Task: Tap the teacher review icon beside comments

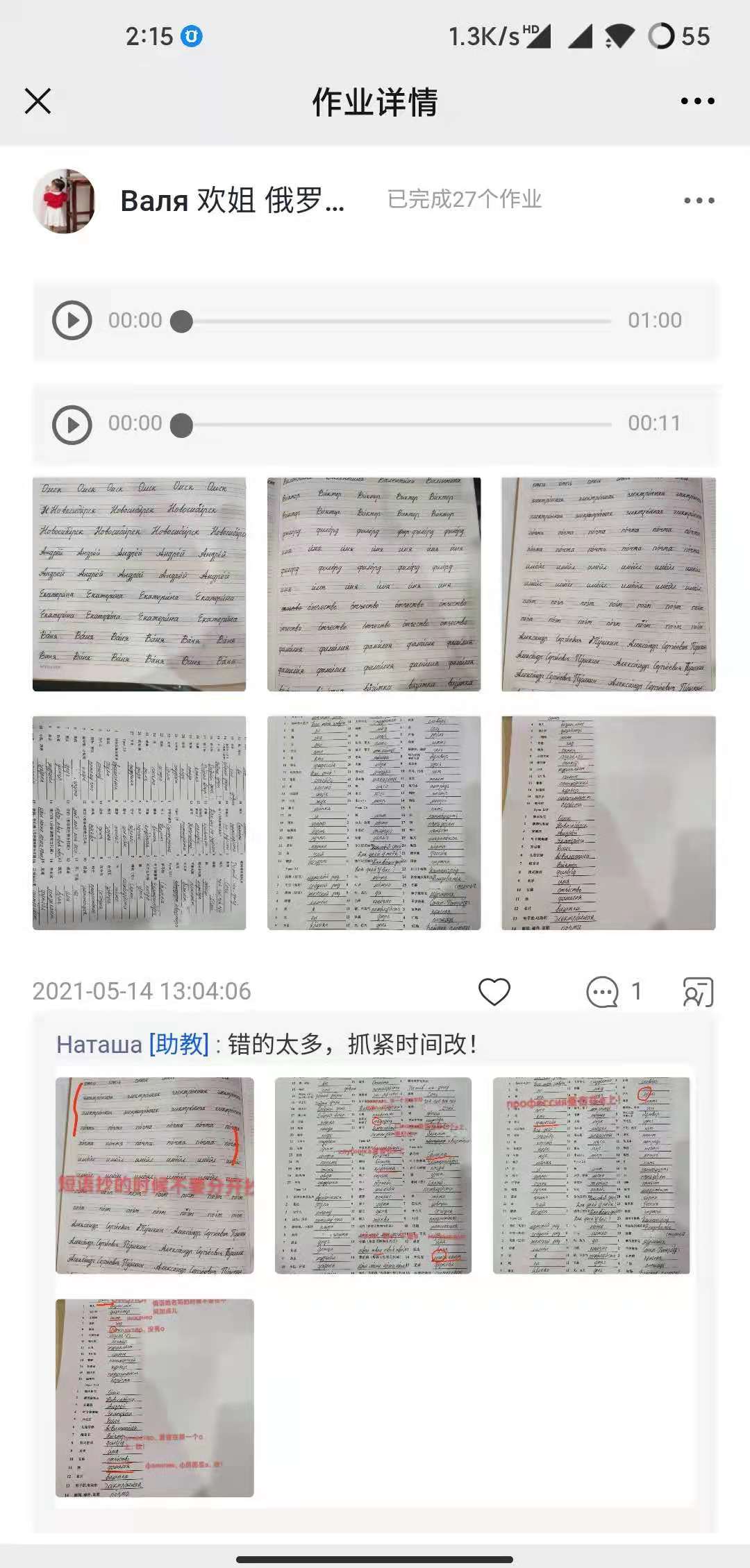Action: 698,992
